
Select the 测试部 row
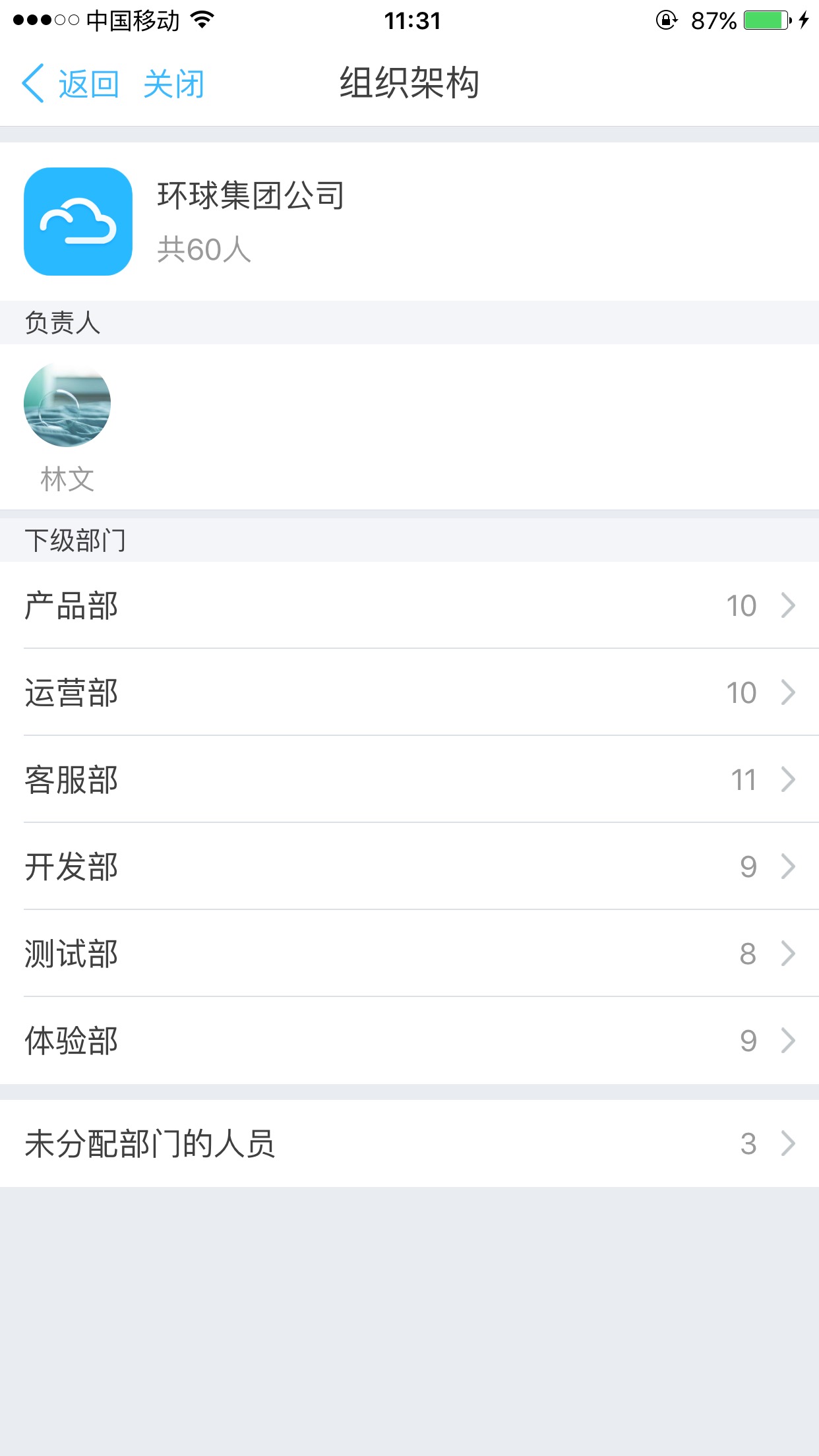[x=409, y=954]
